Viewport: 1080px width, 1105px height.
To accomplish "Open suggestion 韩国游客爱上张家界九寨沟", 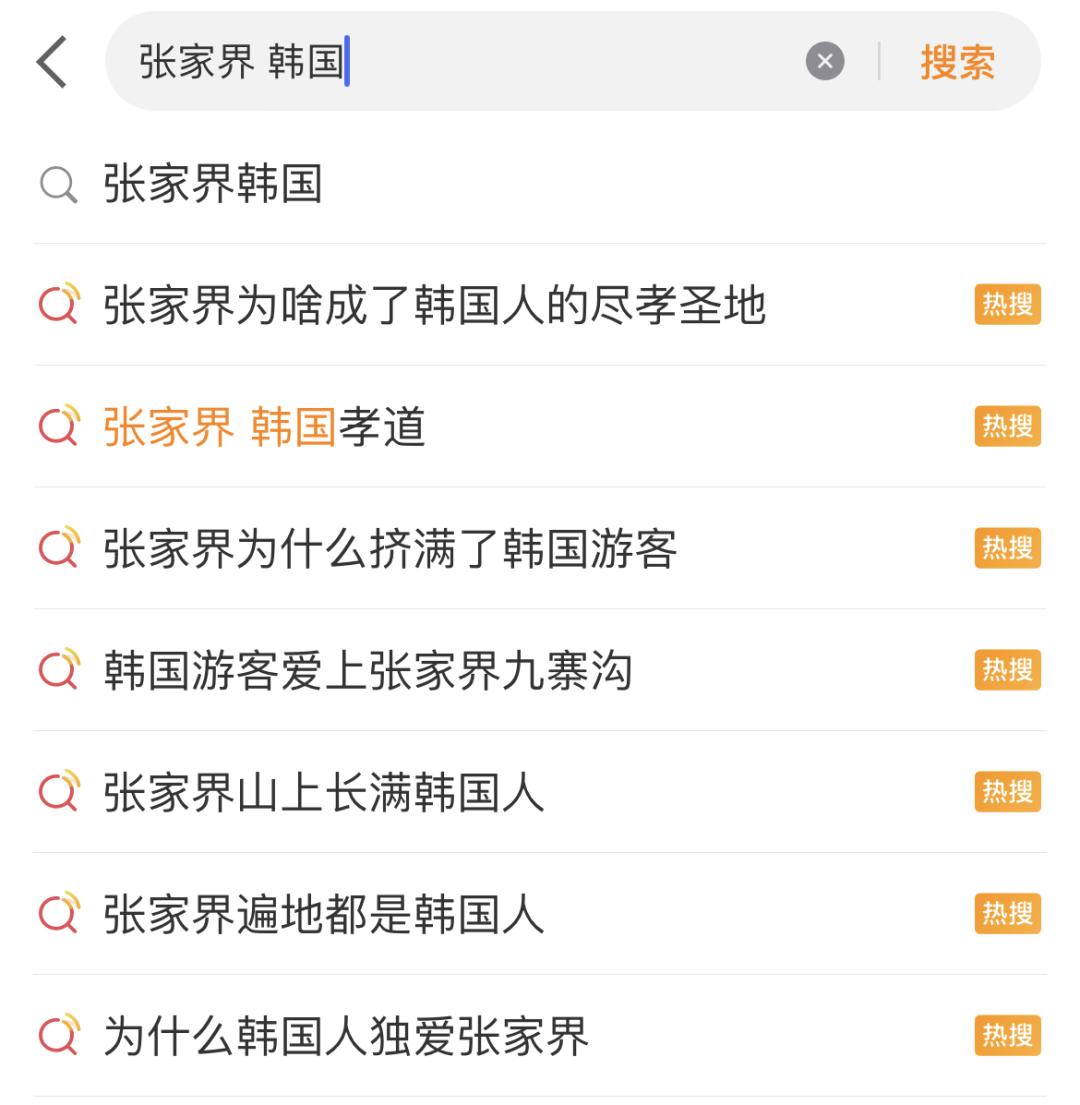I will [x=368, y=671].
